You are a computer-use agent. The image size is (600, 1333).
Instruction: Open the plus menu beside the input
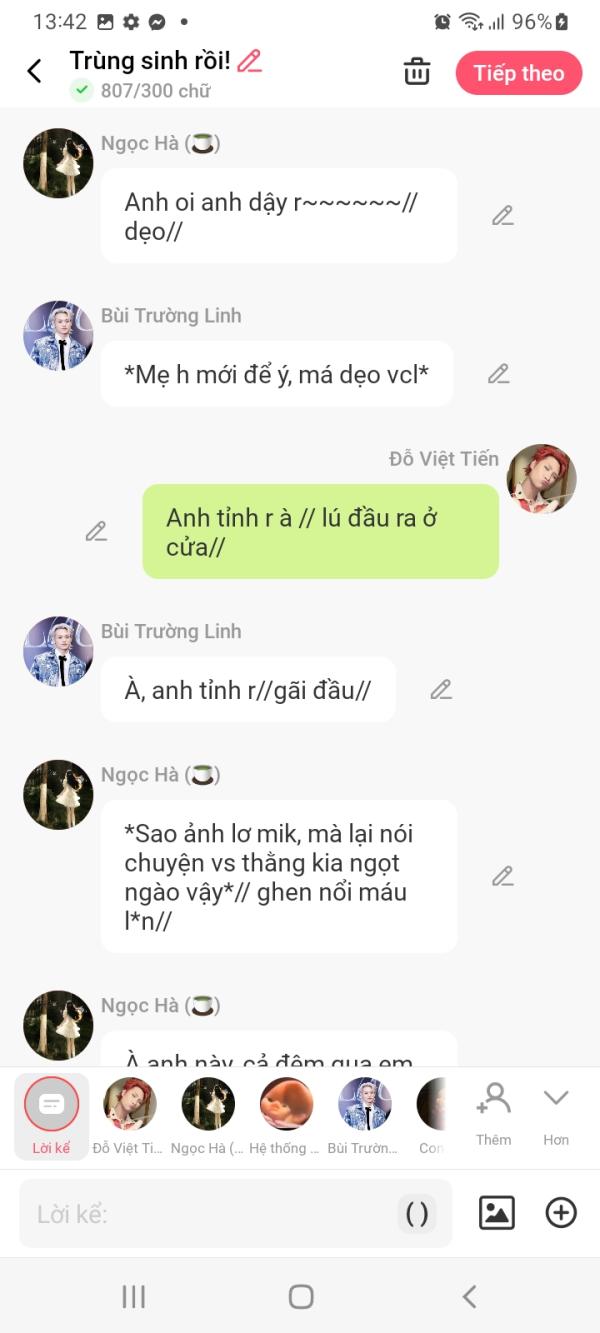click(x=561, y=1213)
